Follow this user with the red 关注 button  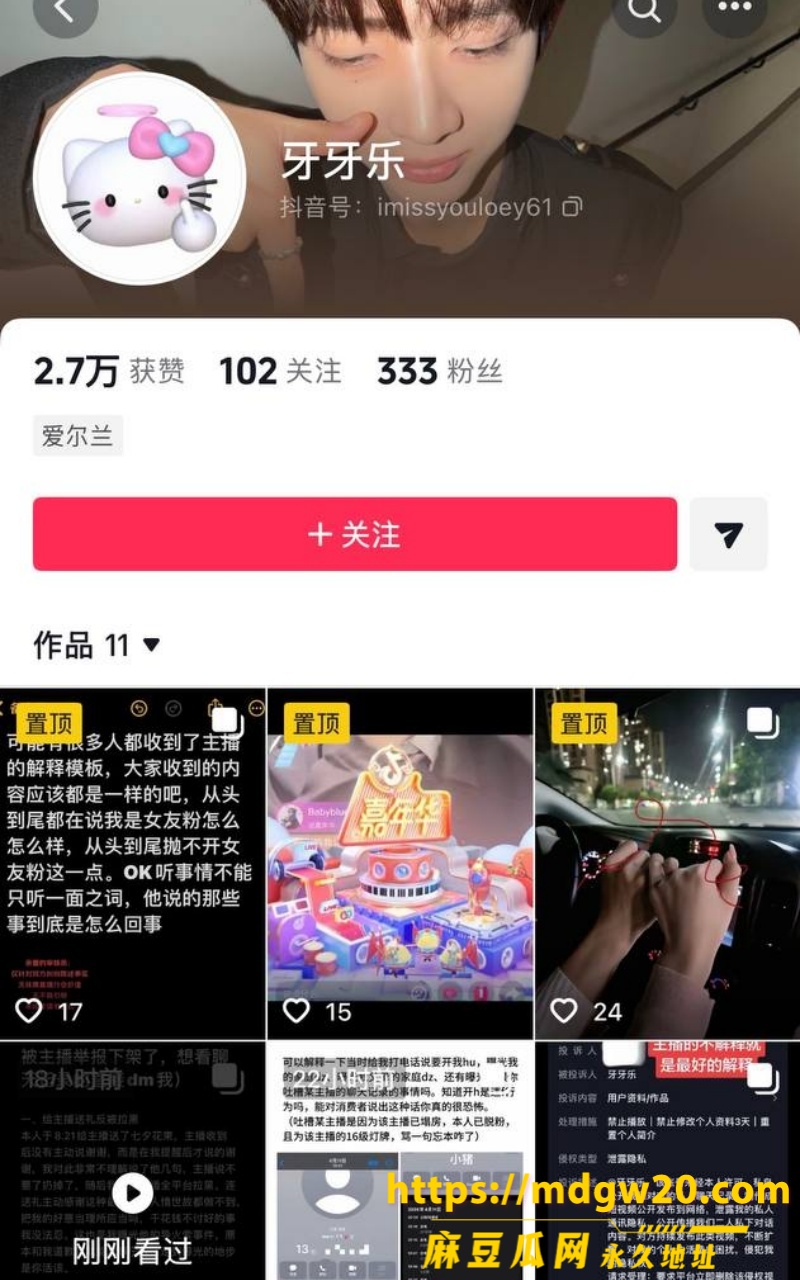pos(355,534)
